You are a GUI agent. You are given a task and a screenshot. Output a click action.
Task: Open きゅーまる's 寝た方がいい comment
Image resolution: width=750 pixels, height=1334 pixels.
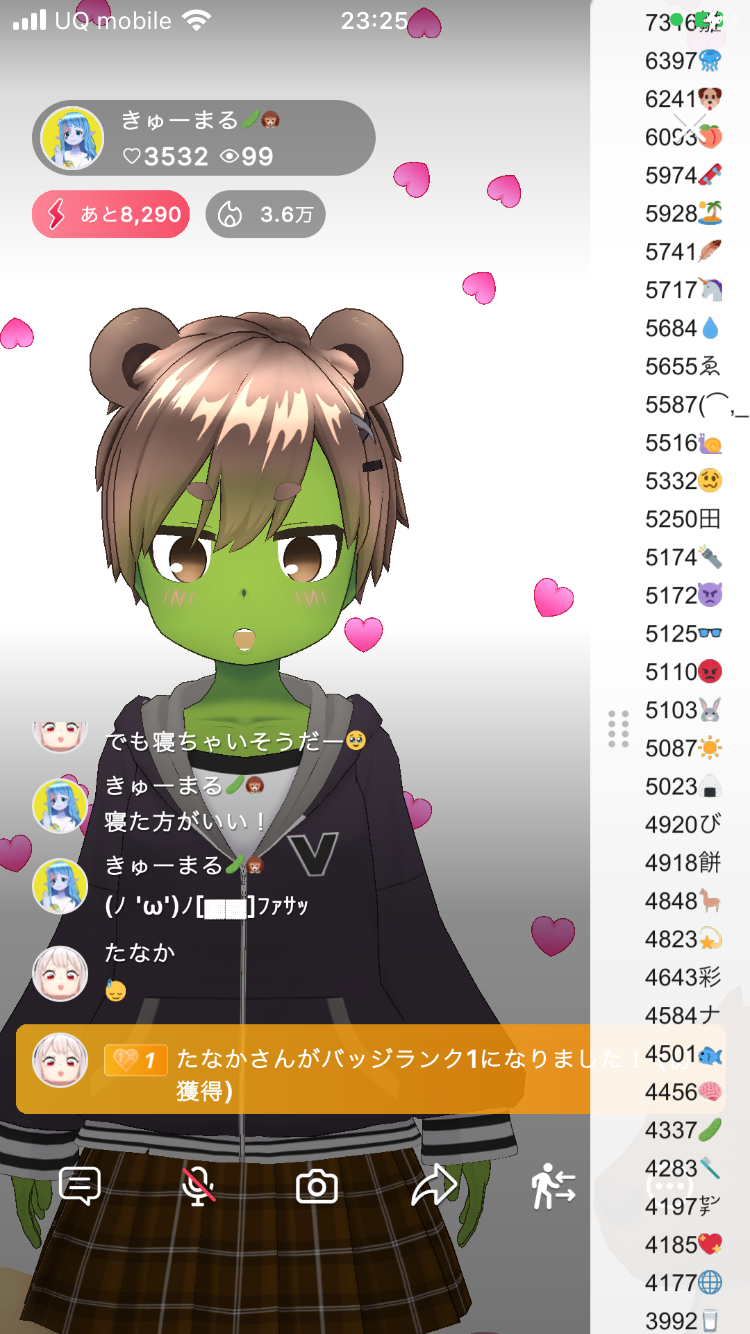tap(185, 822)
